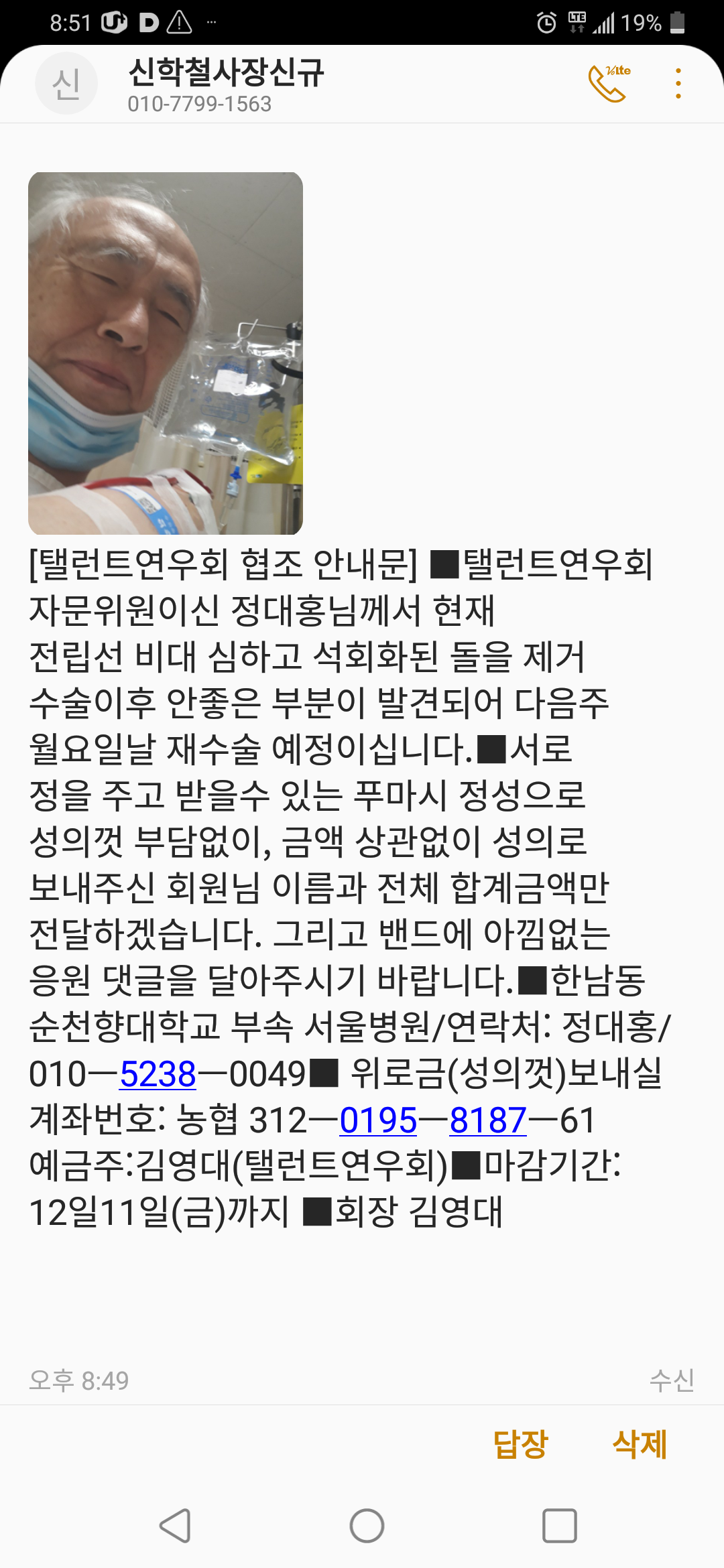724x1568 pixels.
Task: Open the three-dot overflow menu
Action: pyautogui.click(x=678, y=84)
